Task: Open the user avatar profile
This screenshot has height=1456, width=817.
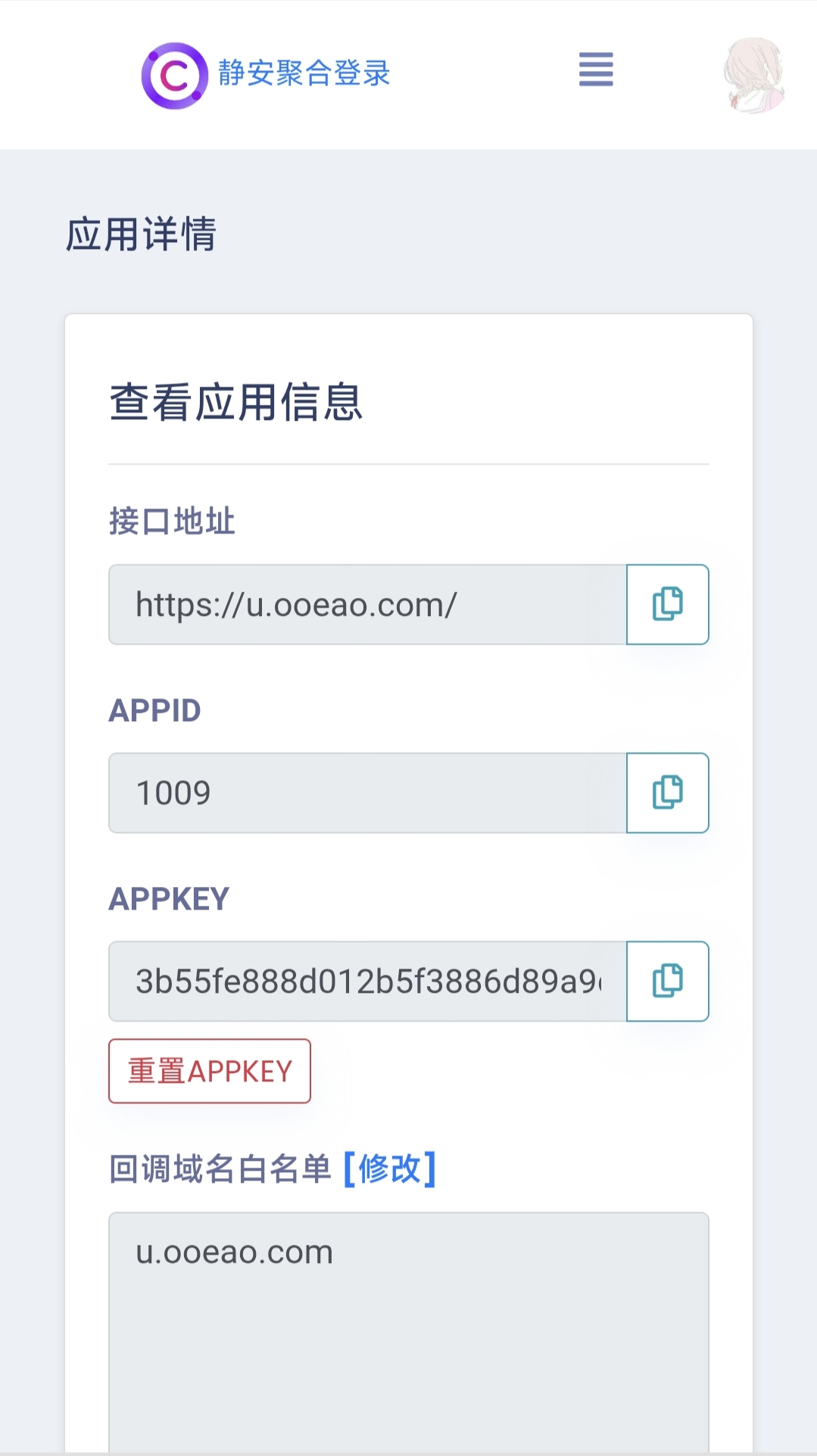Action: 753,76
